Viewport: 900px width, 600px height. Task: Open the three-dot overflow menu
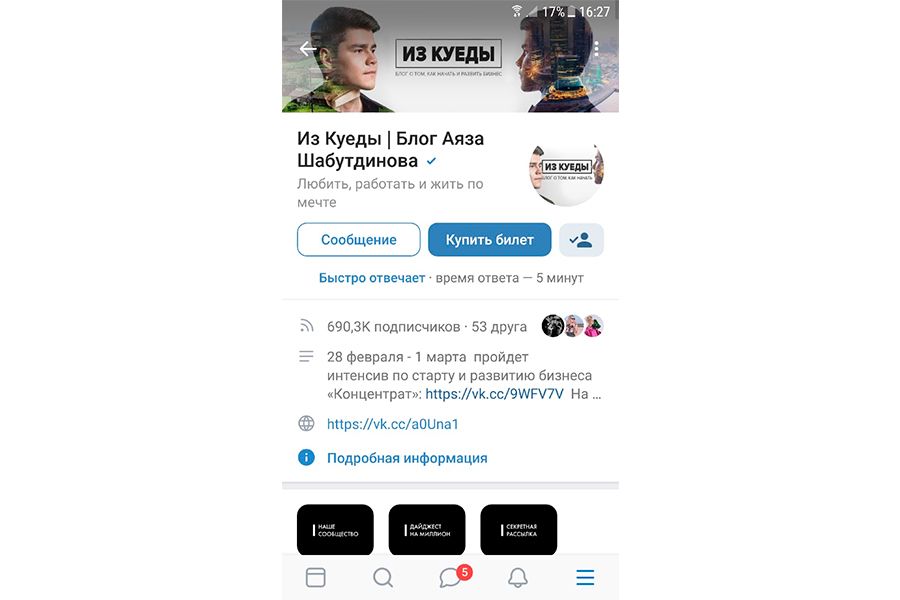point(596,48)
